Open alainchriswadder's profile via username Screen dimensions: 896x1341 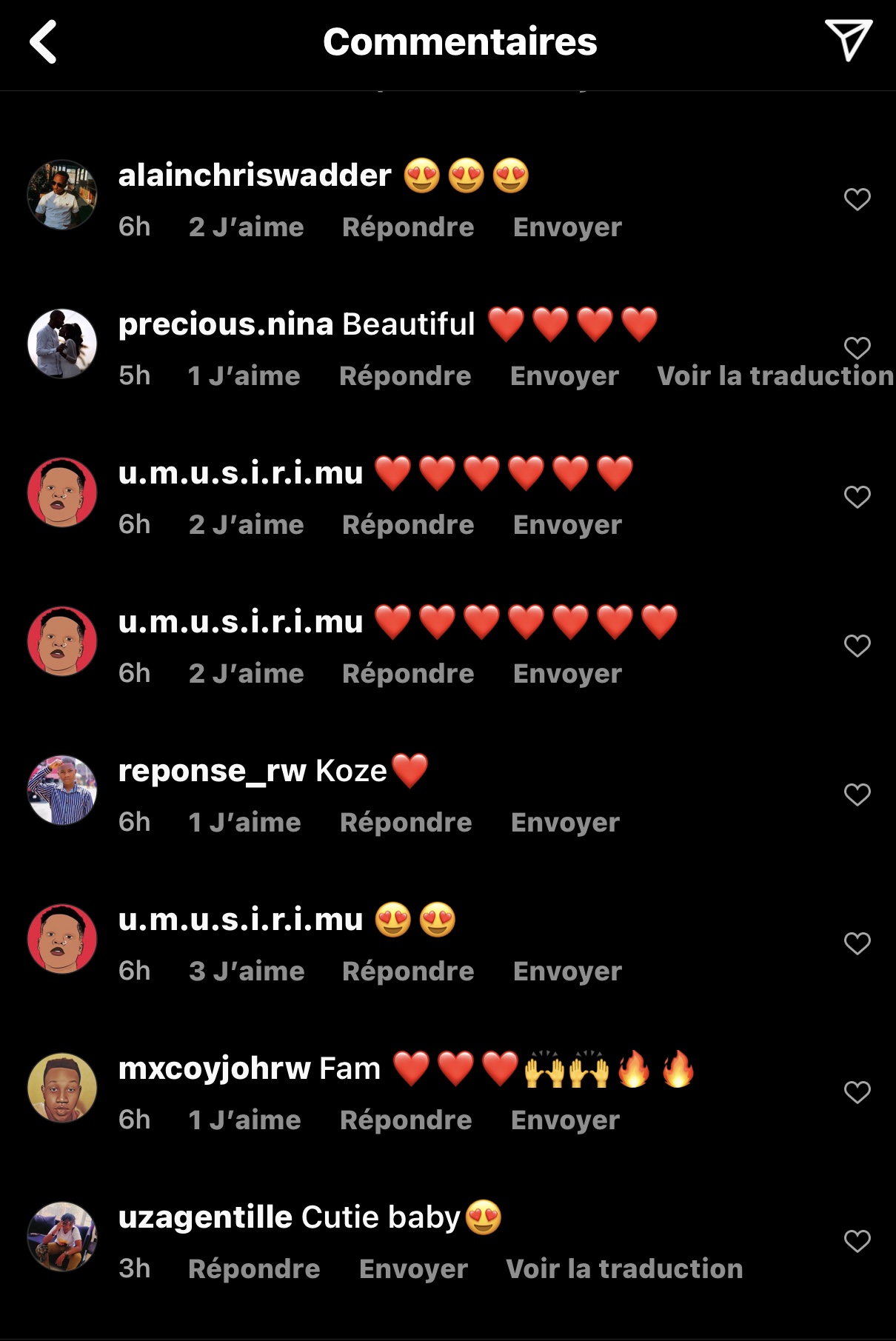tap(255, 175)
